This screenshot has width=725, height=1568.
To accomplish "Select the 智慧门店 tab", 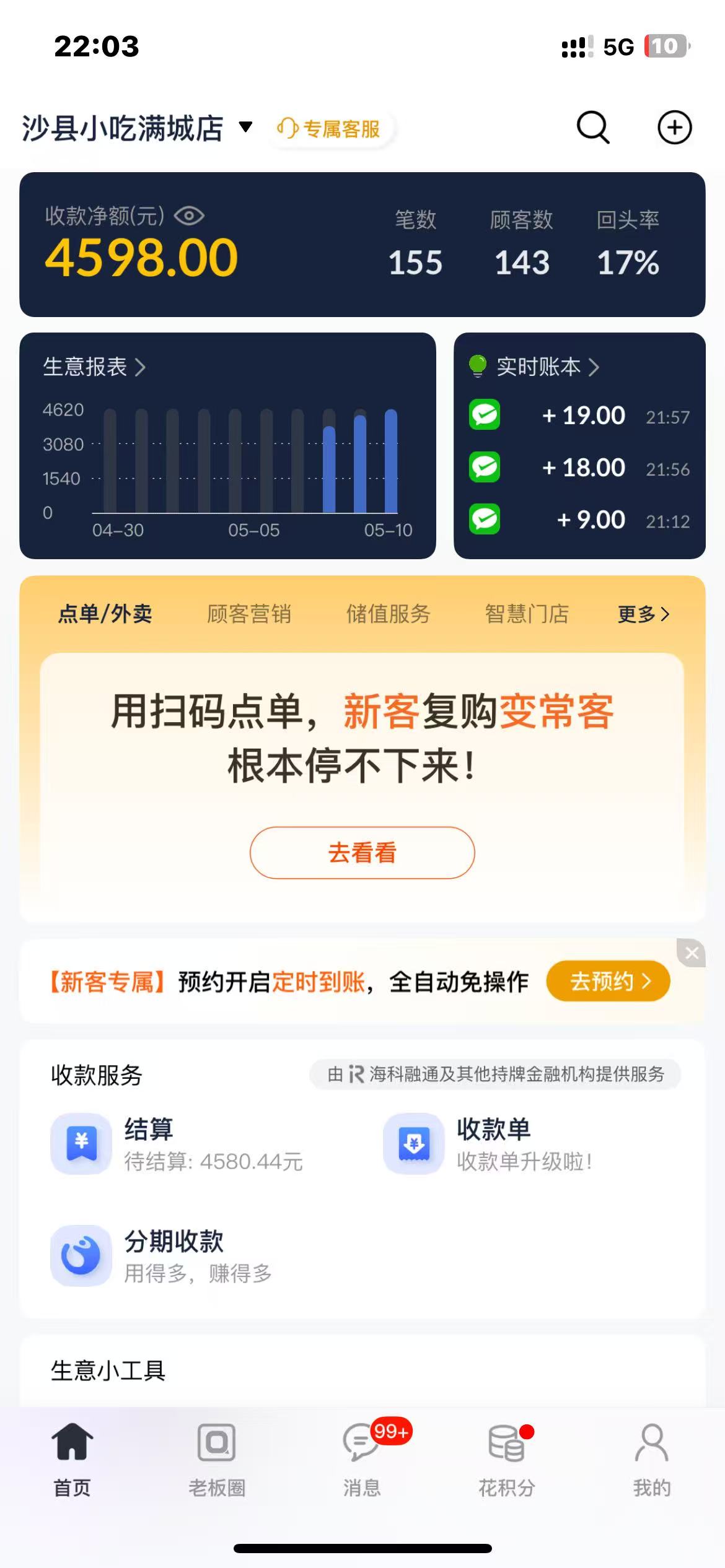I will 527,614.
